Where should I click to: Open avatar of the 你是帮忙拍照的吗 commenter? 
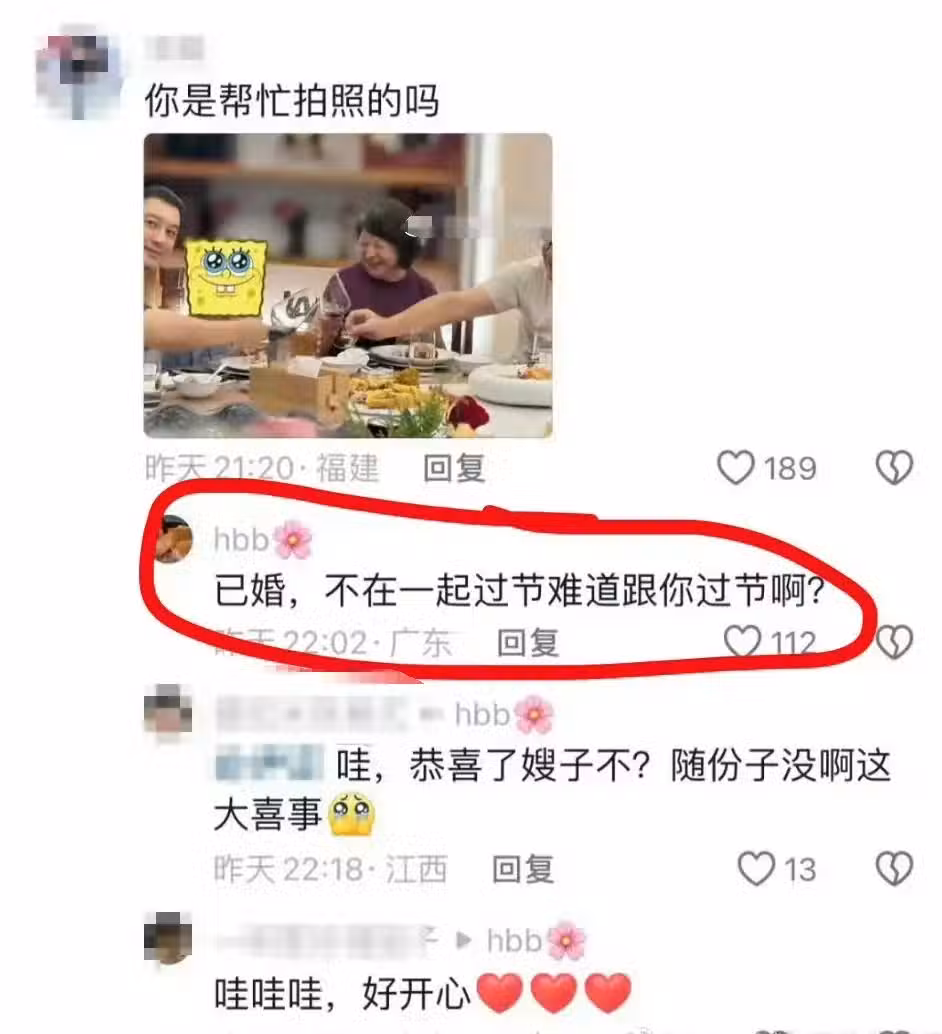(80, 75)
